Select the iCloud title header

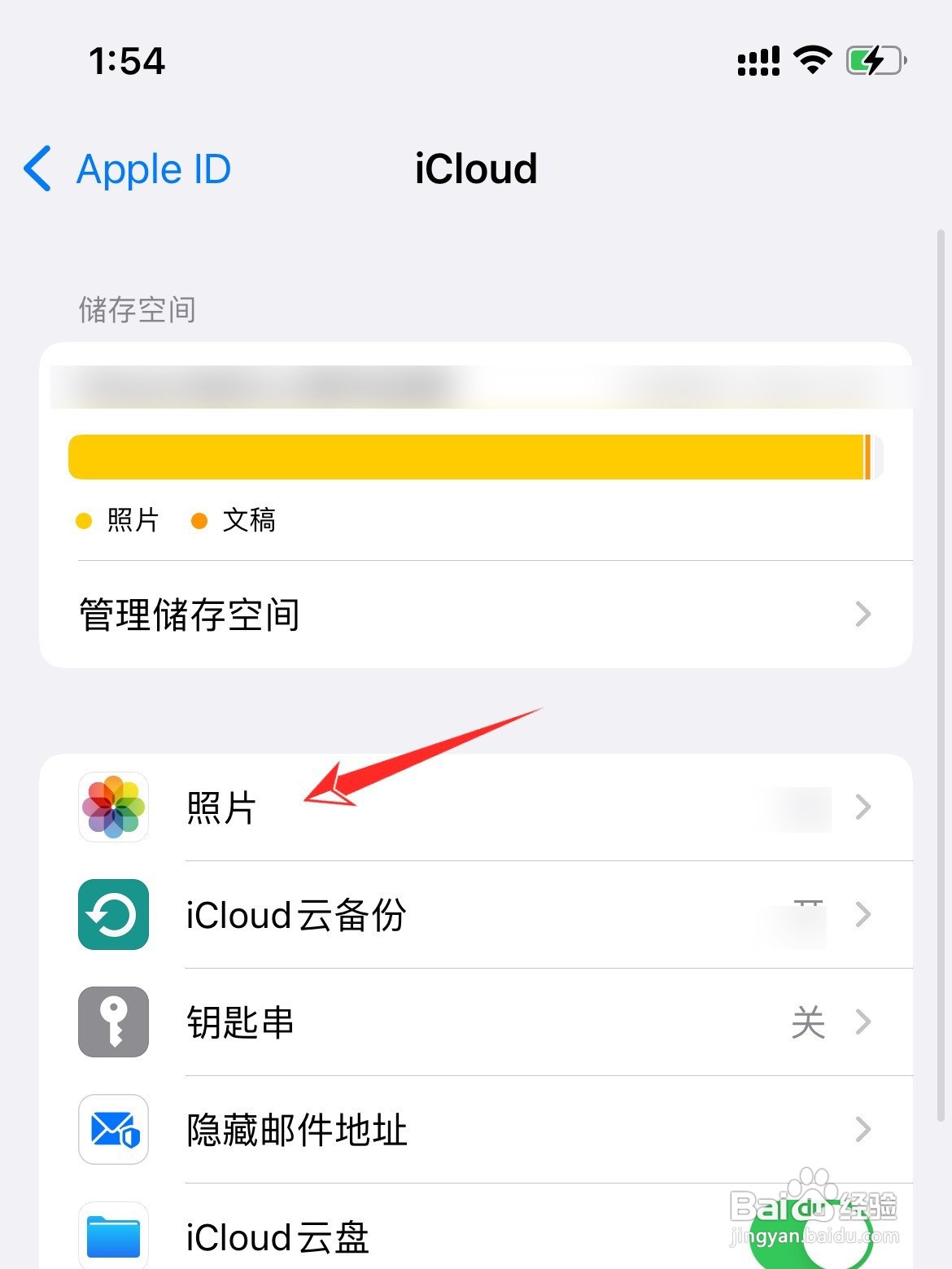point(476,168)
